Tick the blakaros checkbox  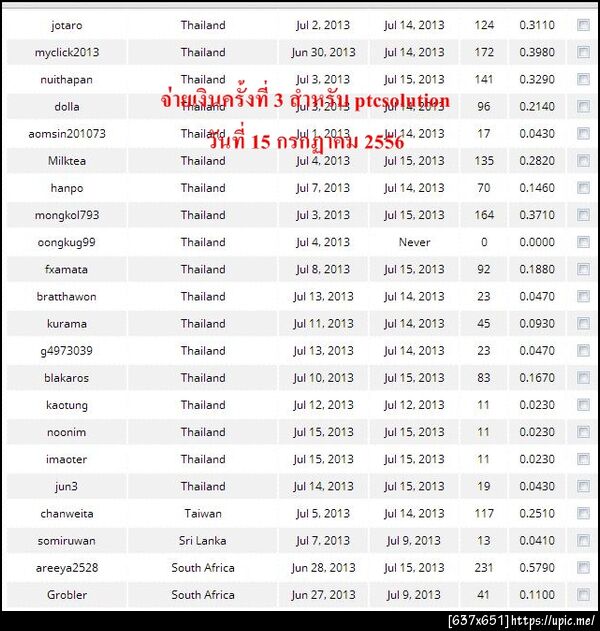pyautogui.click(x=583, y=378)
